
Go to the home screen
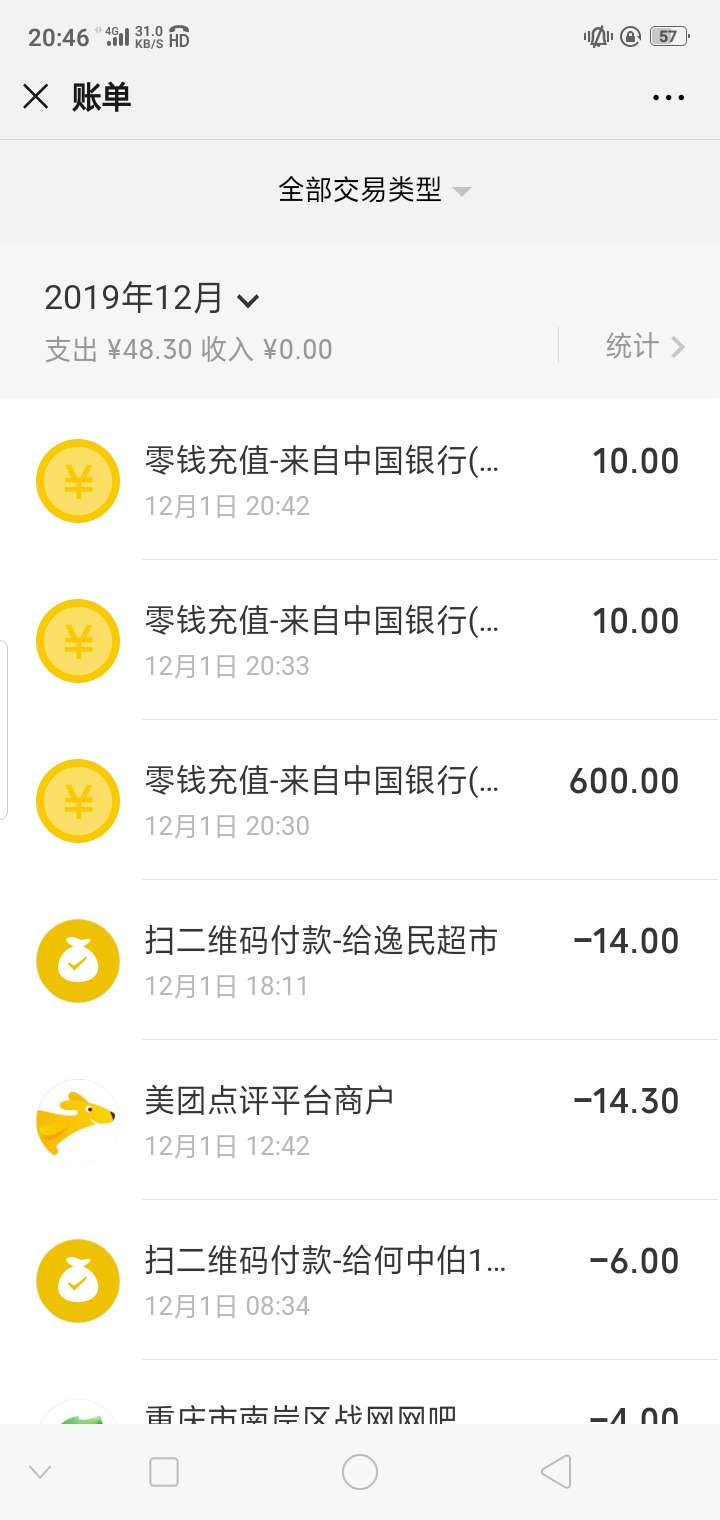point(360,1472)
